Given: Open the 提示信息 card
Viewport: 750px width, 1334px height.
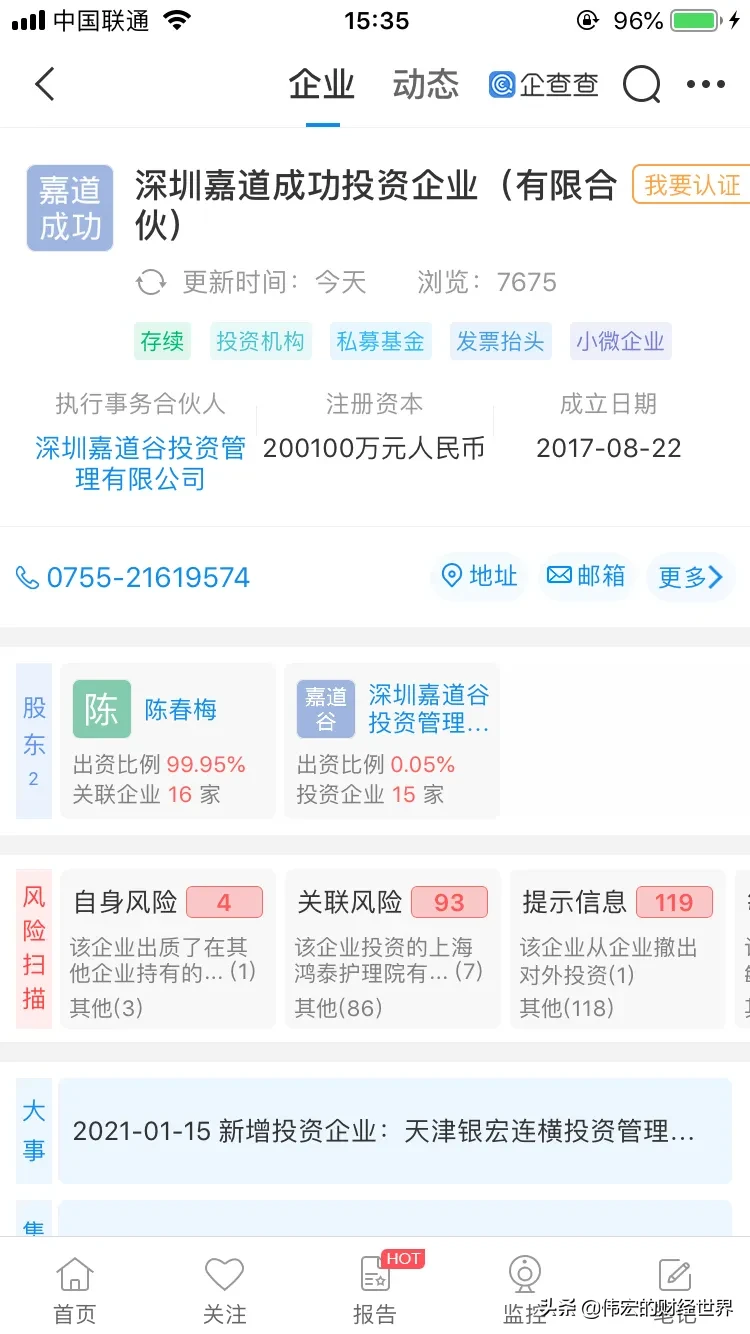Looking at the screenshot, I should (618, 949).
